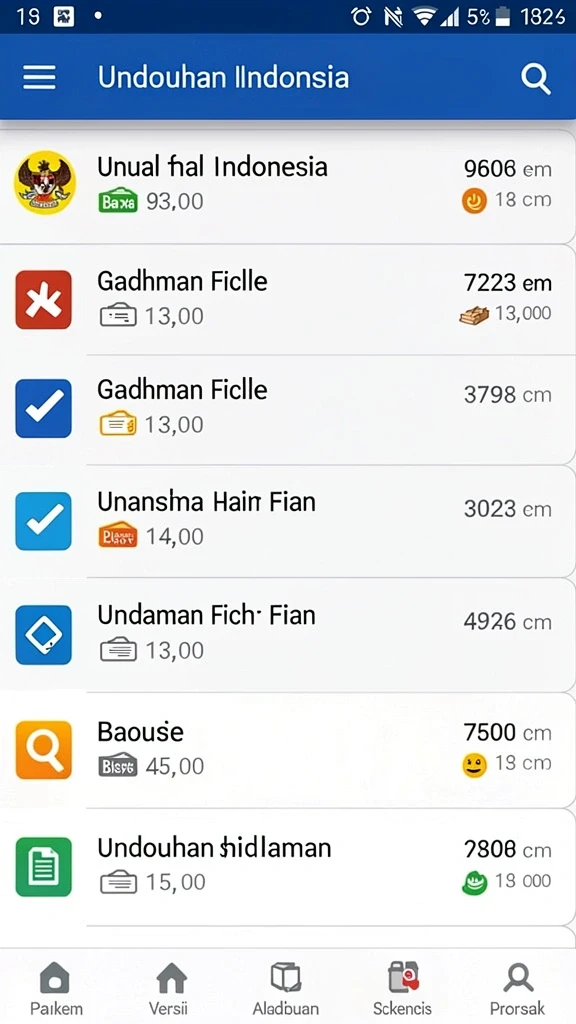The height and width of the screenshot is (1024, 576).
Task: Switch to the Prorsak tab
Action: [x=517, y=987]
